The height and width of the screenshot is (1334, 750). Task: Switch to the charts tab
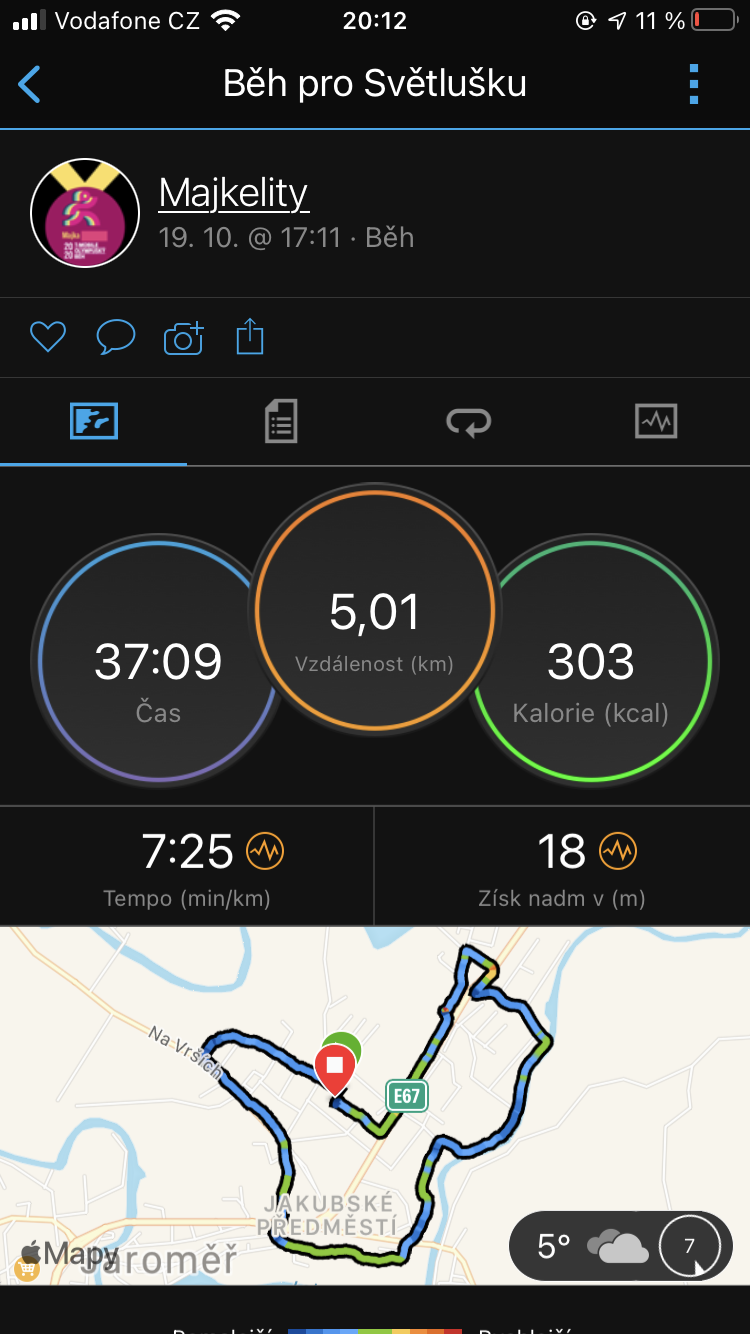656,421
